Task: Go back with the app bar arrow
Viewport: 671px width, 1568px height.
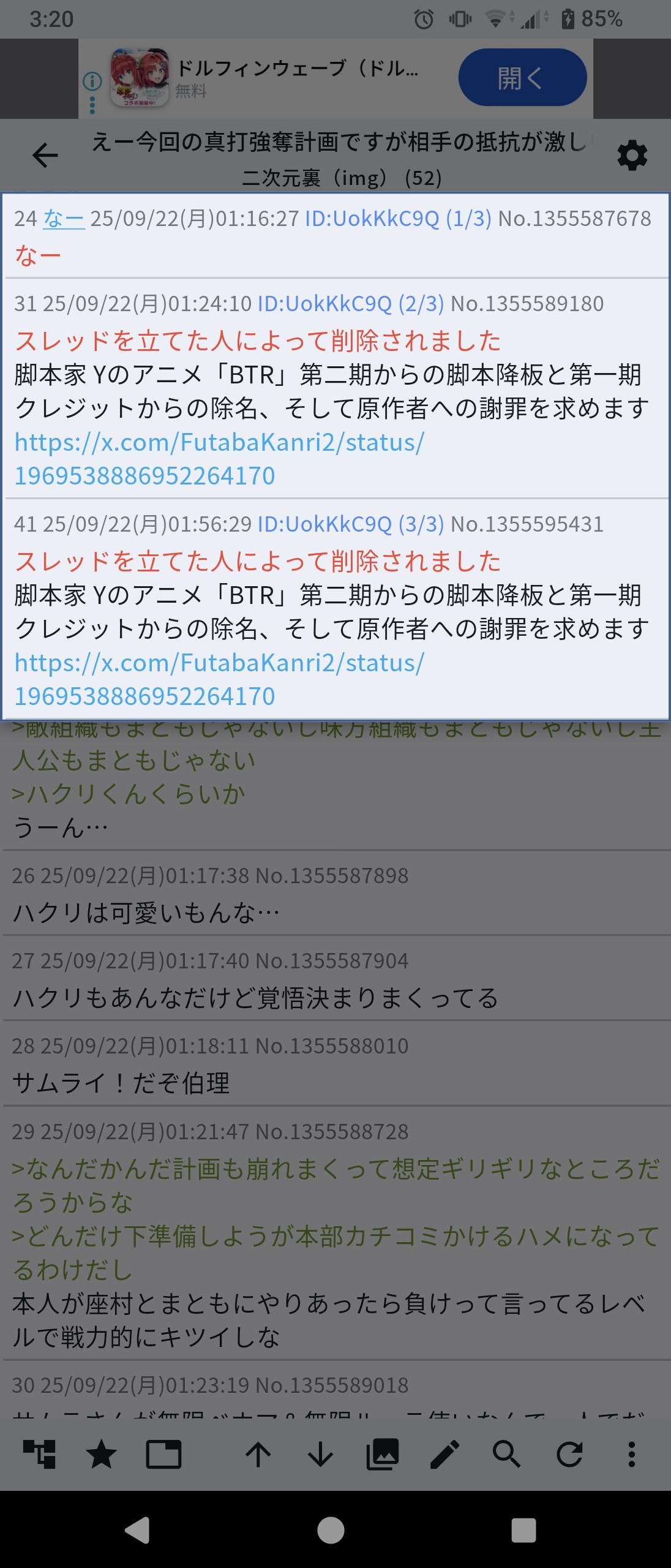Action: (x=45, y=156)
